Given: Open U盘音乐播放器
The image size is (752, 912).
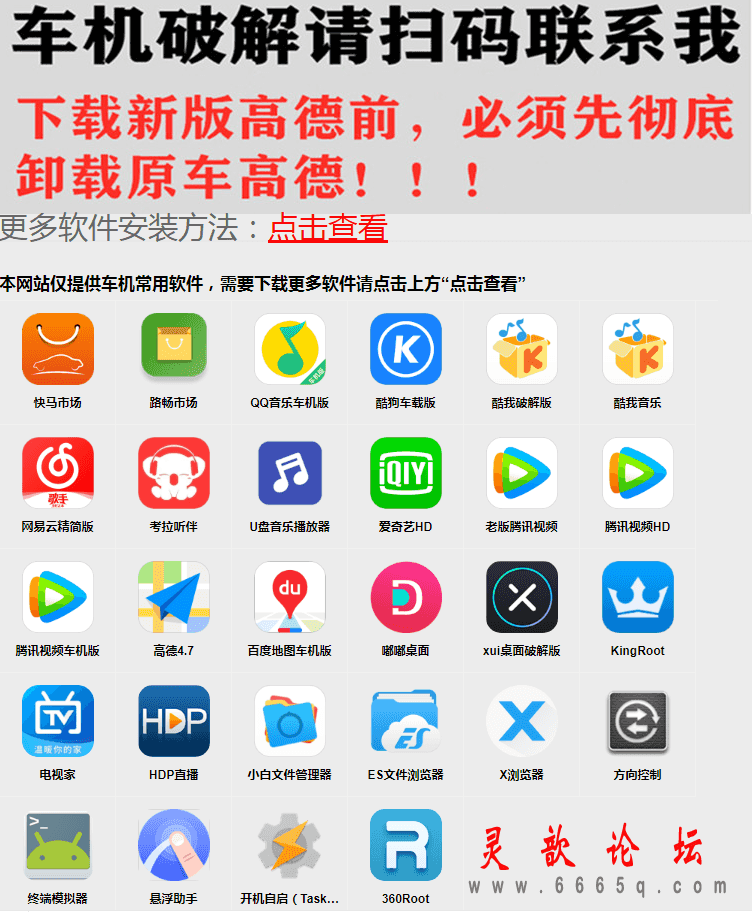Looking at the screenshot, I should click(x=289, y=474).
